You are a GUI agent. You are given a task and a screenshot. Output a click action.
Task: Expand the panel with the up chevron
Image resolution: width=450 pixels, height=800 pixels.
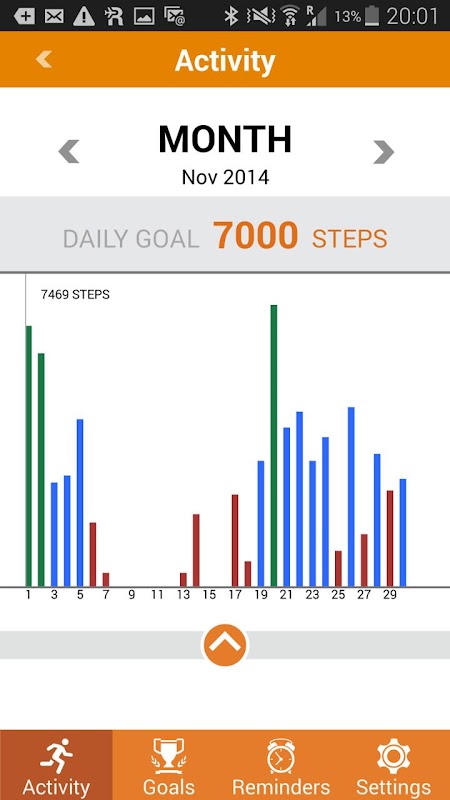pyautogui.click(x=225, y=645)
